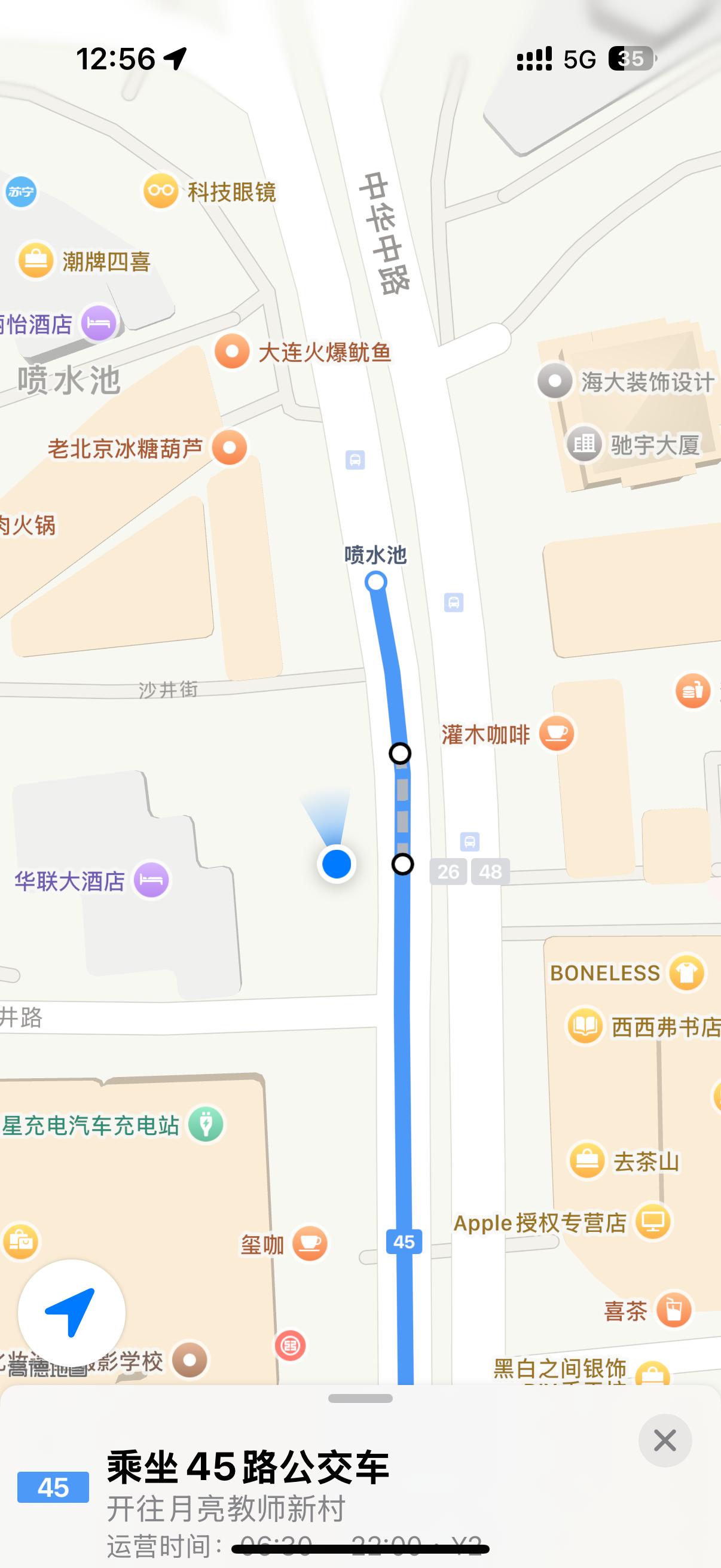Open 去茶山 shop marker

pos(586,1160)
